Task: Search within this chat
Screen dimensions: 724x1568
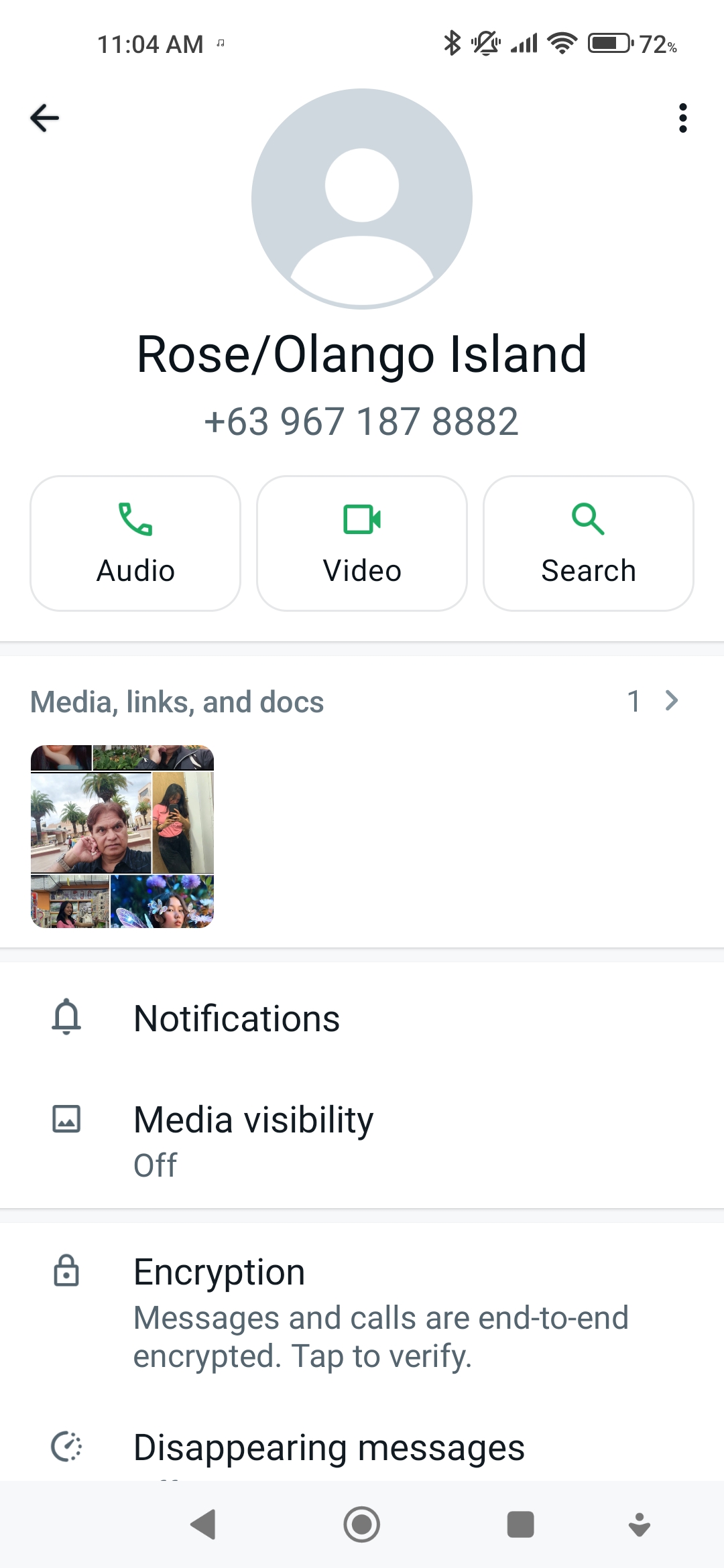Action: pos(588,543)
